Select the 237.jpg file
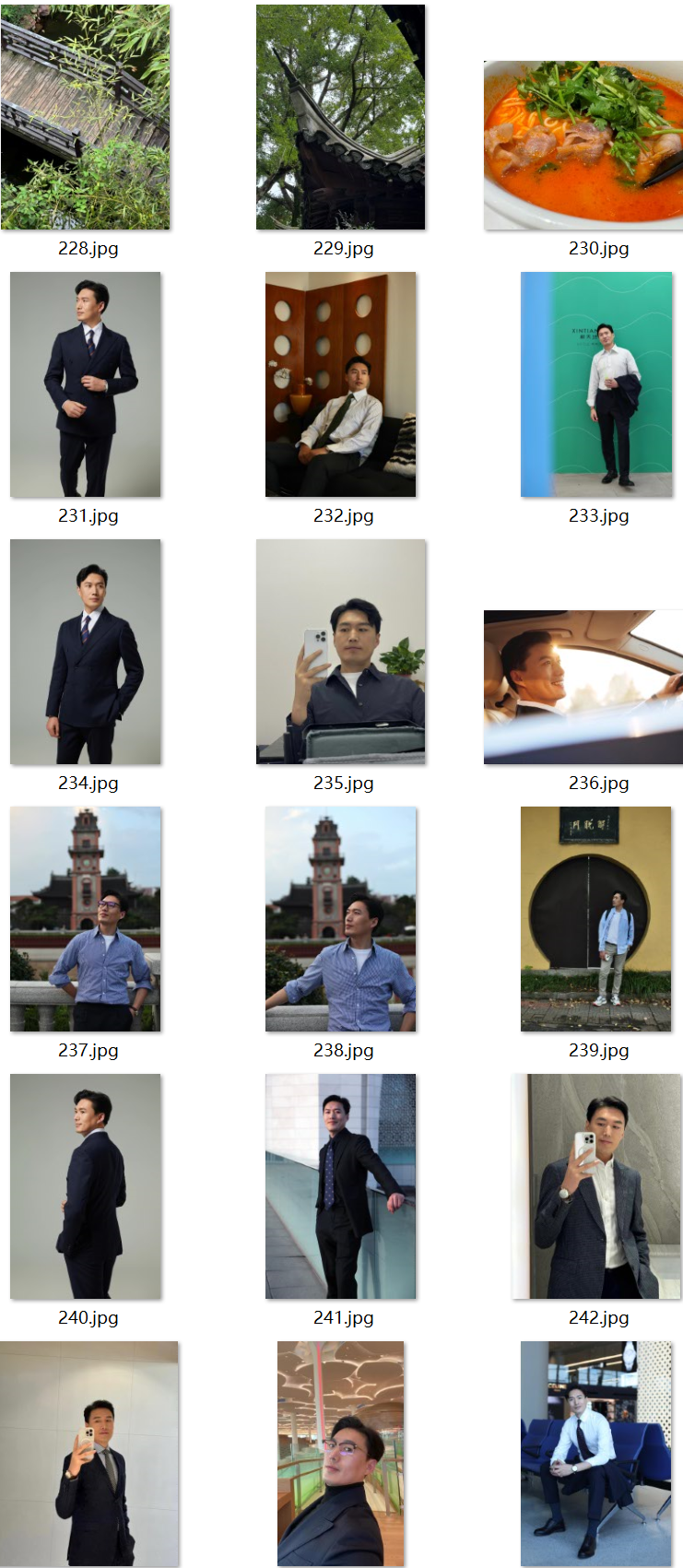This screenshot has height=1568, width=683. (x=85, y=919)
